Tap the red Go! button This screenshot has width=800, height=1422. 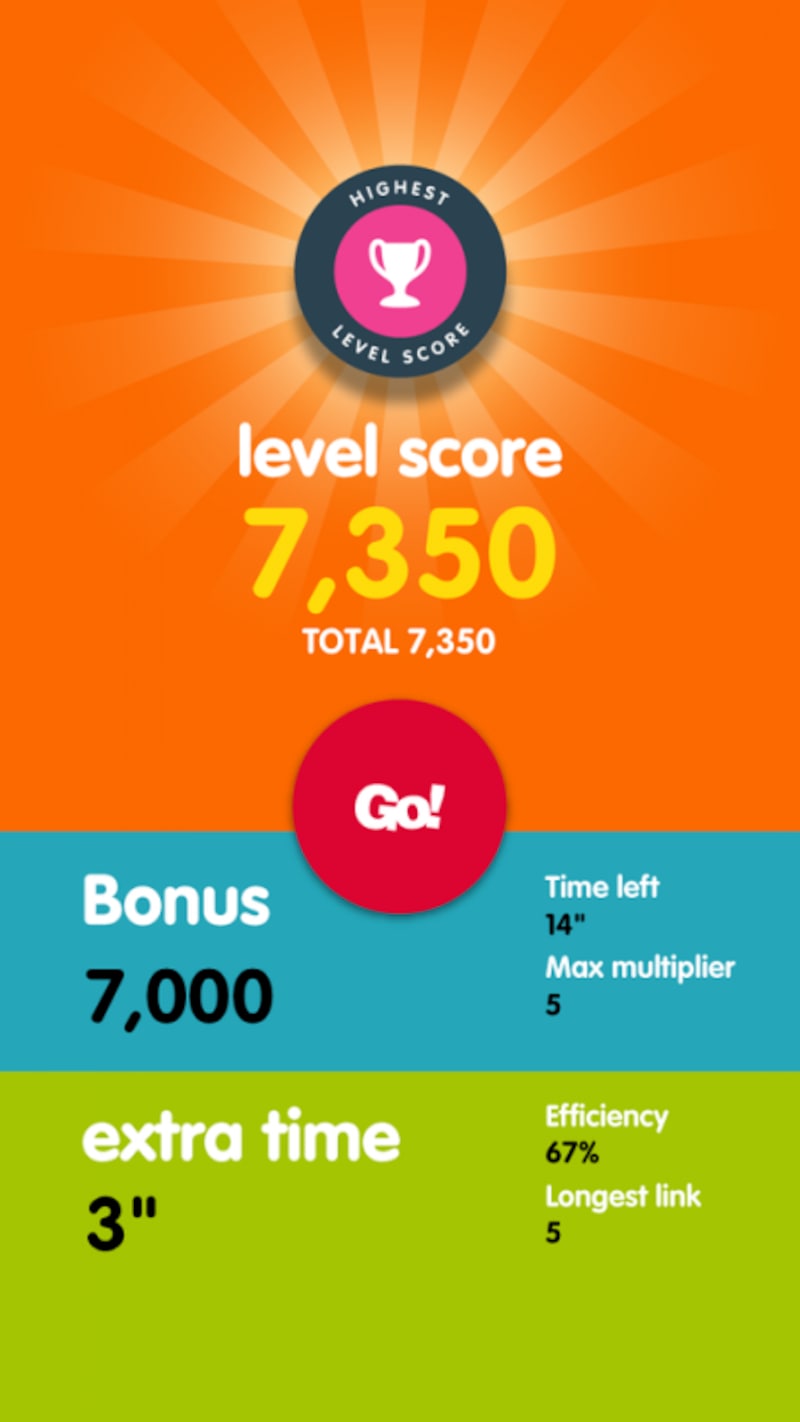(400, 807)
